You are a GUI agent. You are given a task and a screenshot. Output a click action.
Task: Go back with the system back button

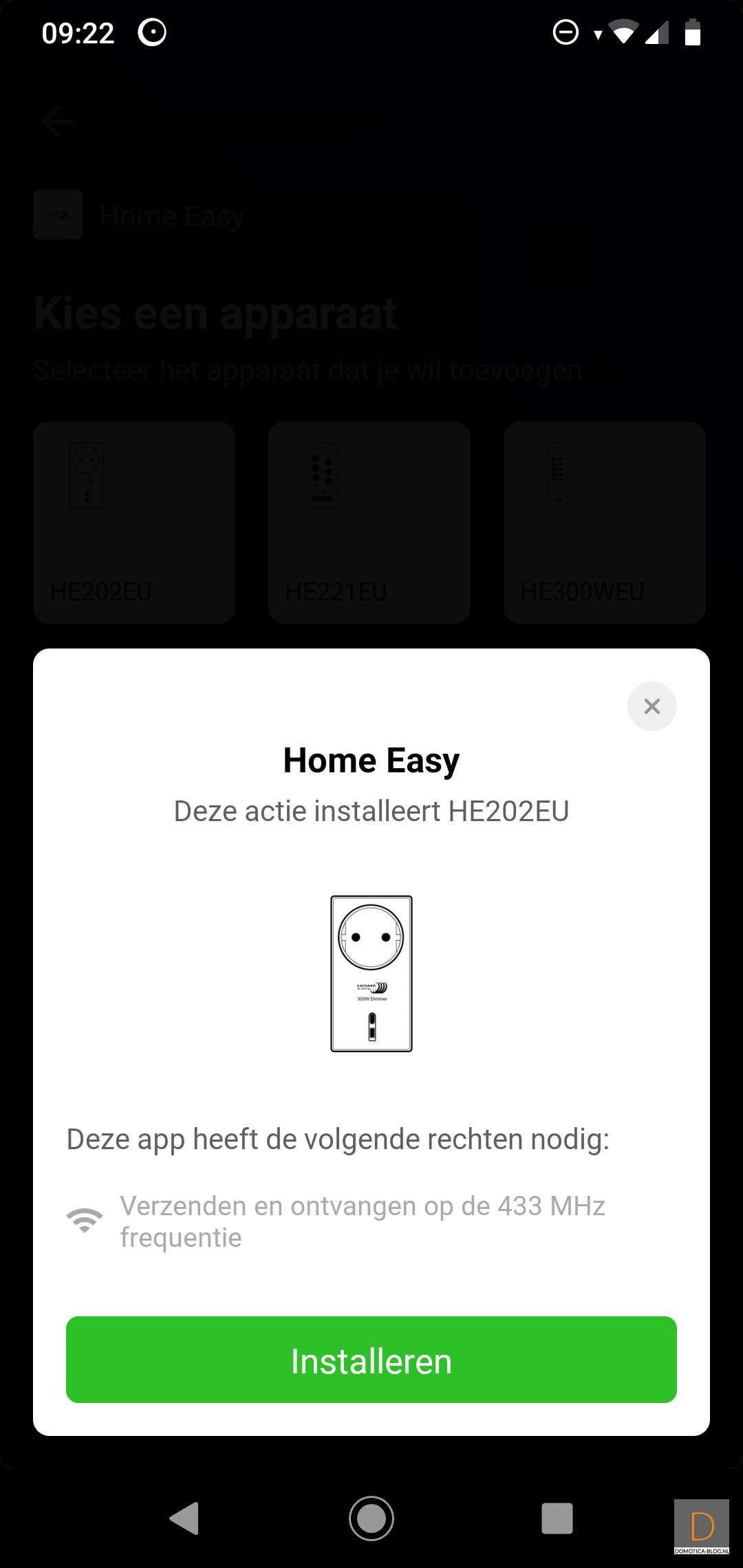(184, 1518)
